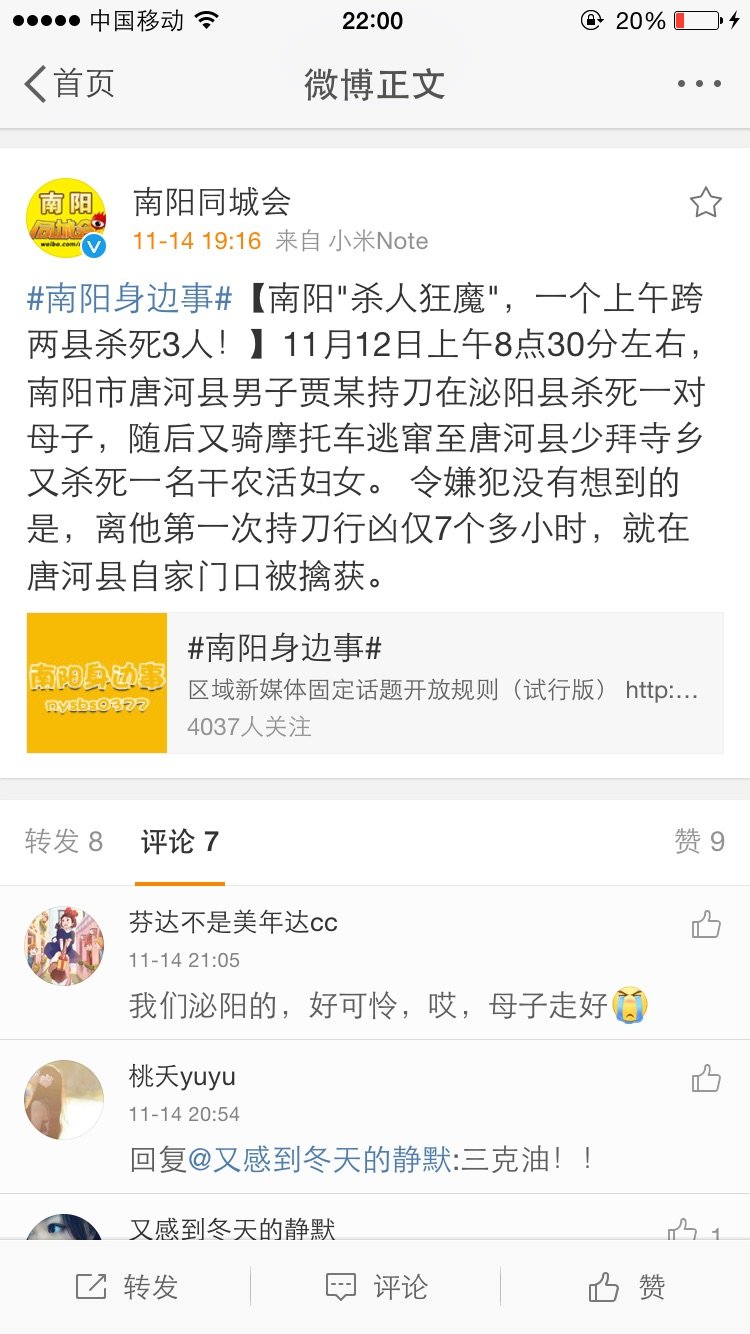750x1334 pixels.
Task: Like the comment by 芬达不是美年达cc
Action: tap(705, 925)
